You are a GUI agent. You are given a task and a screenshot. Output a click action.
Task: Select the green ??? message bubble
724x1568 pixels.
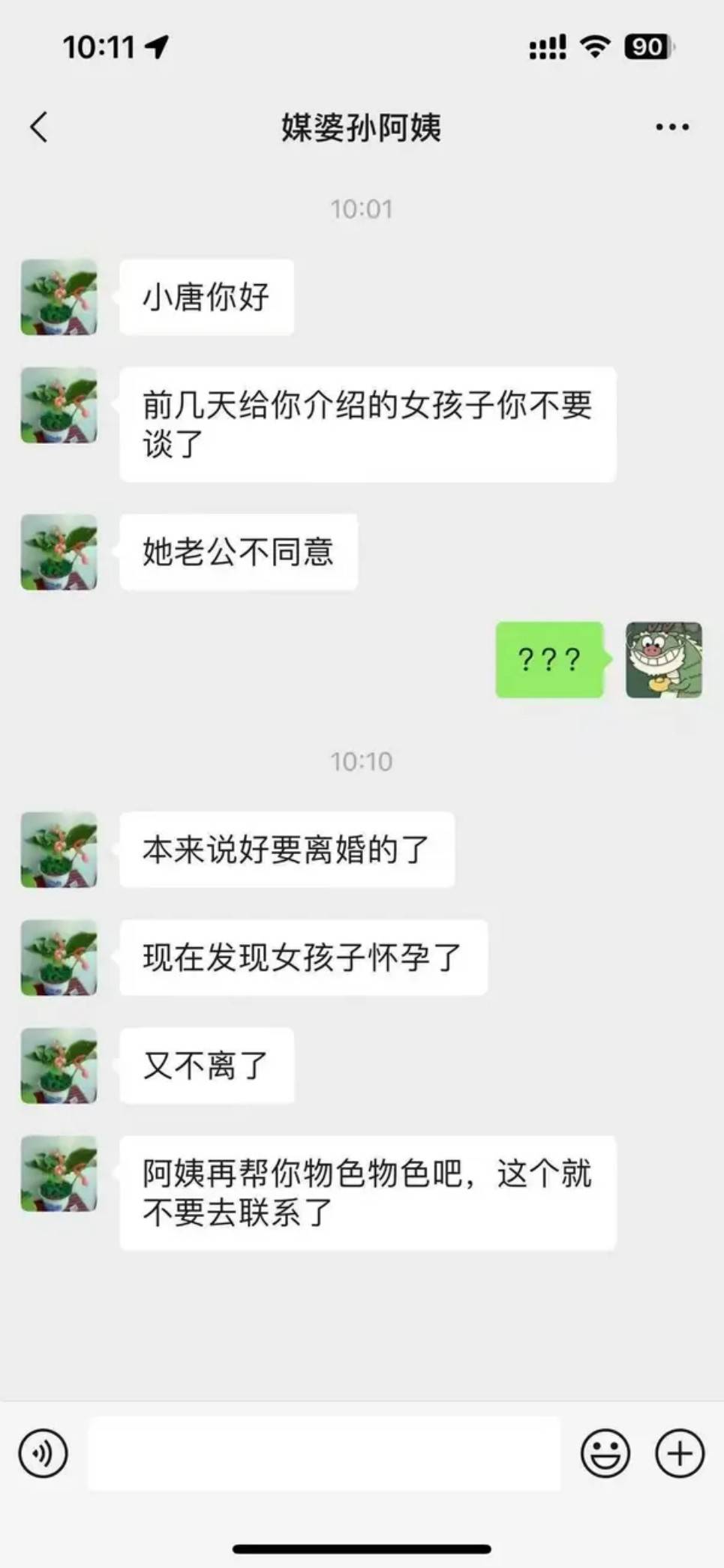[x=548, y=659]
